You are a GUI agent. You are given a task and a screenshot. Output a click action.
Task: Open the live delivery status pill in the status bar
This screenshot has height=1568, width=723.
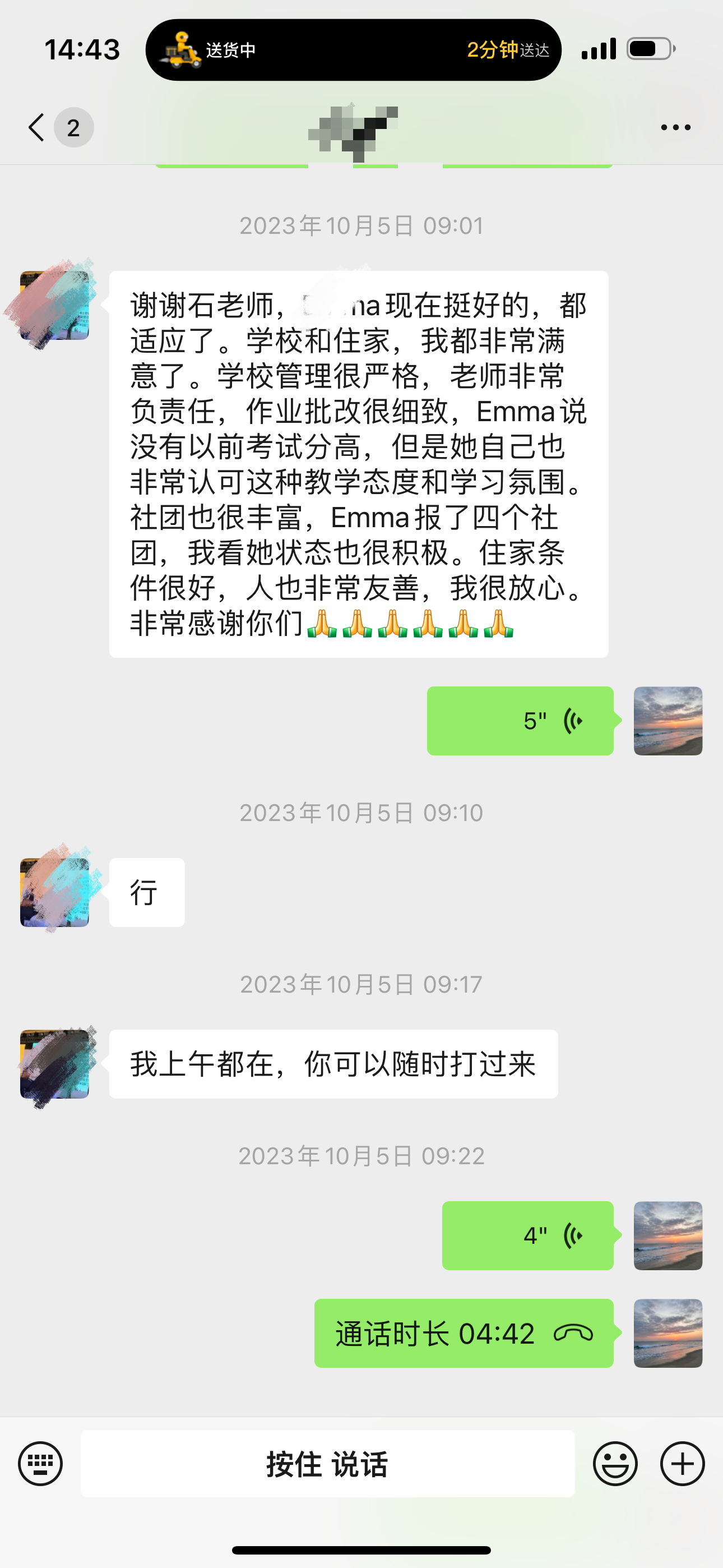[353, 50]
